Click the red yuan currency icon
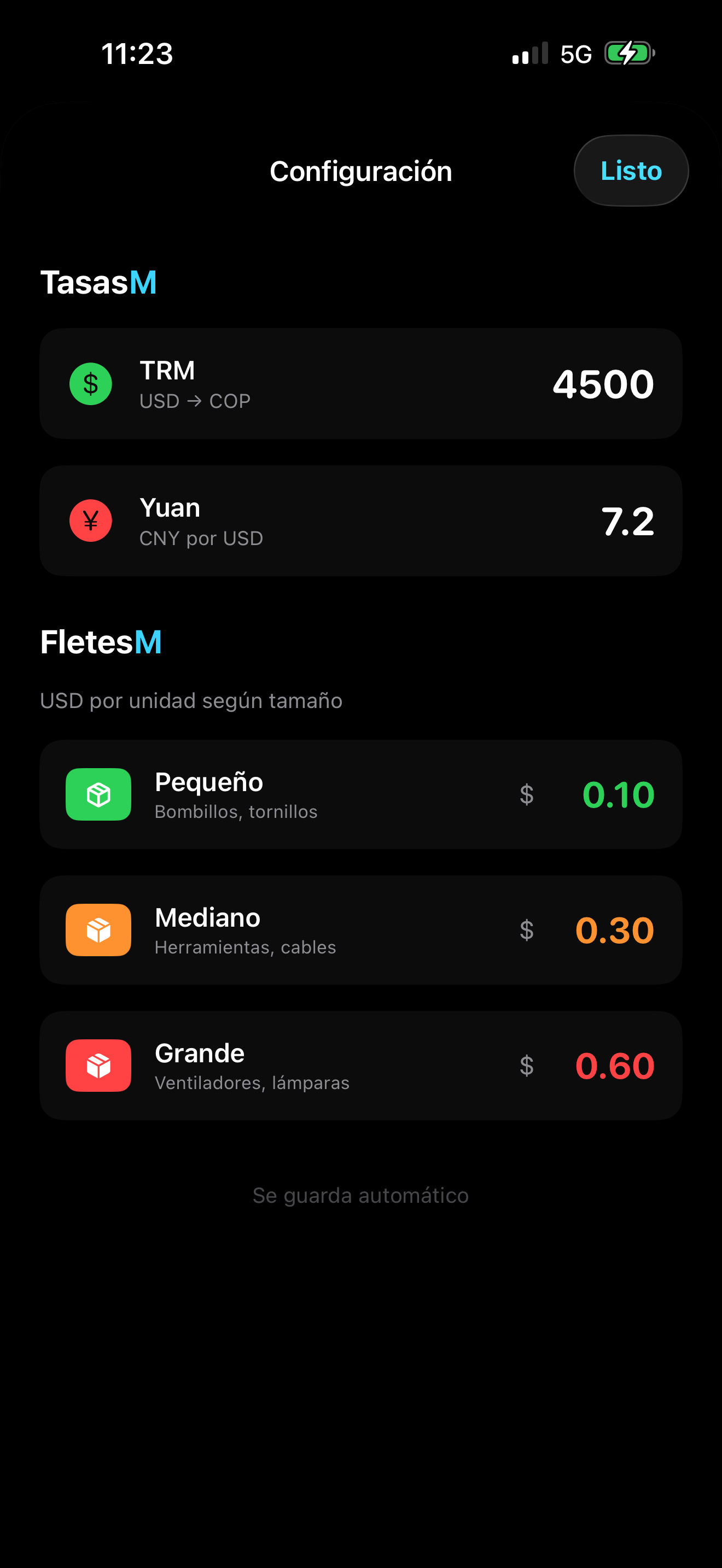 pyautogui.click(x=90, y=520)
